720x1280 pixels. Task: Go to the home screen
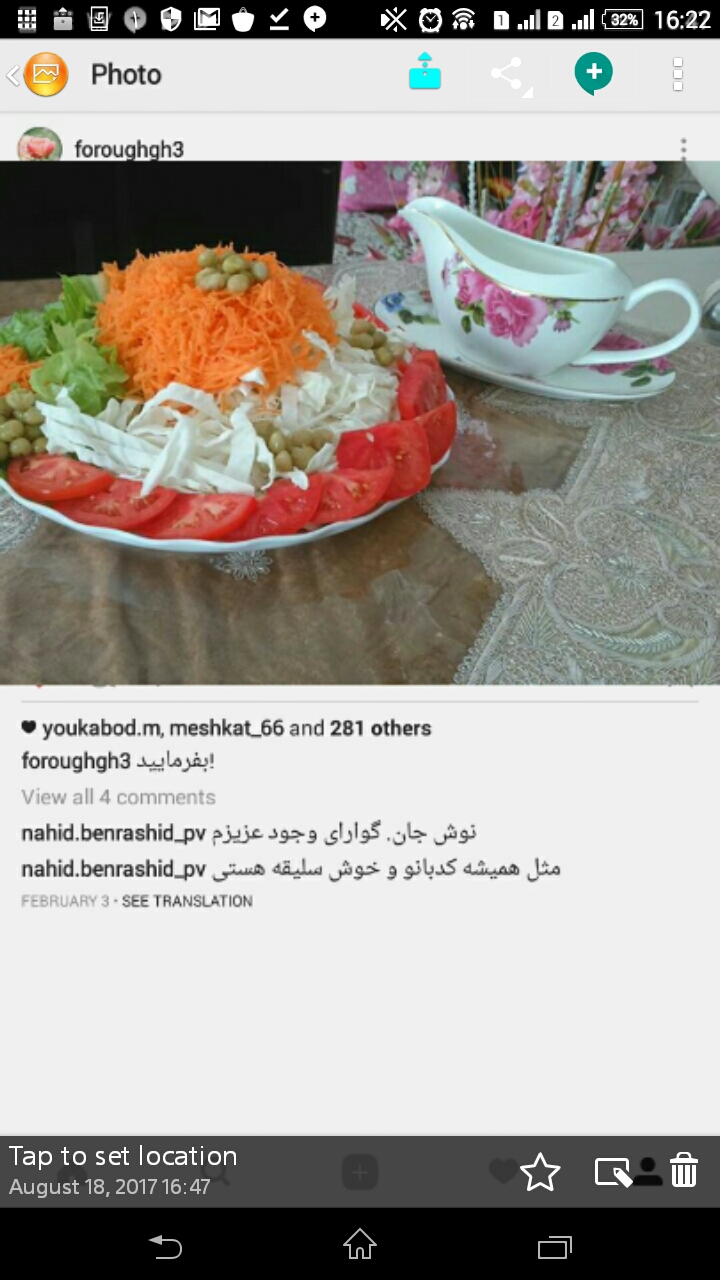click(x=360, y=1245)
